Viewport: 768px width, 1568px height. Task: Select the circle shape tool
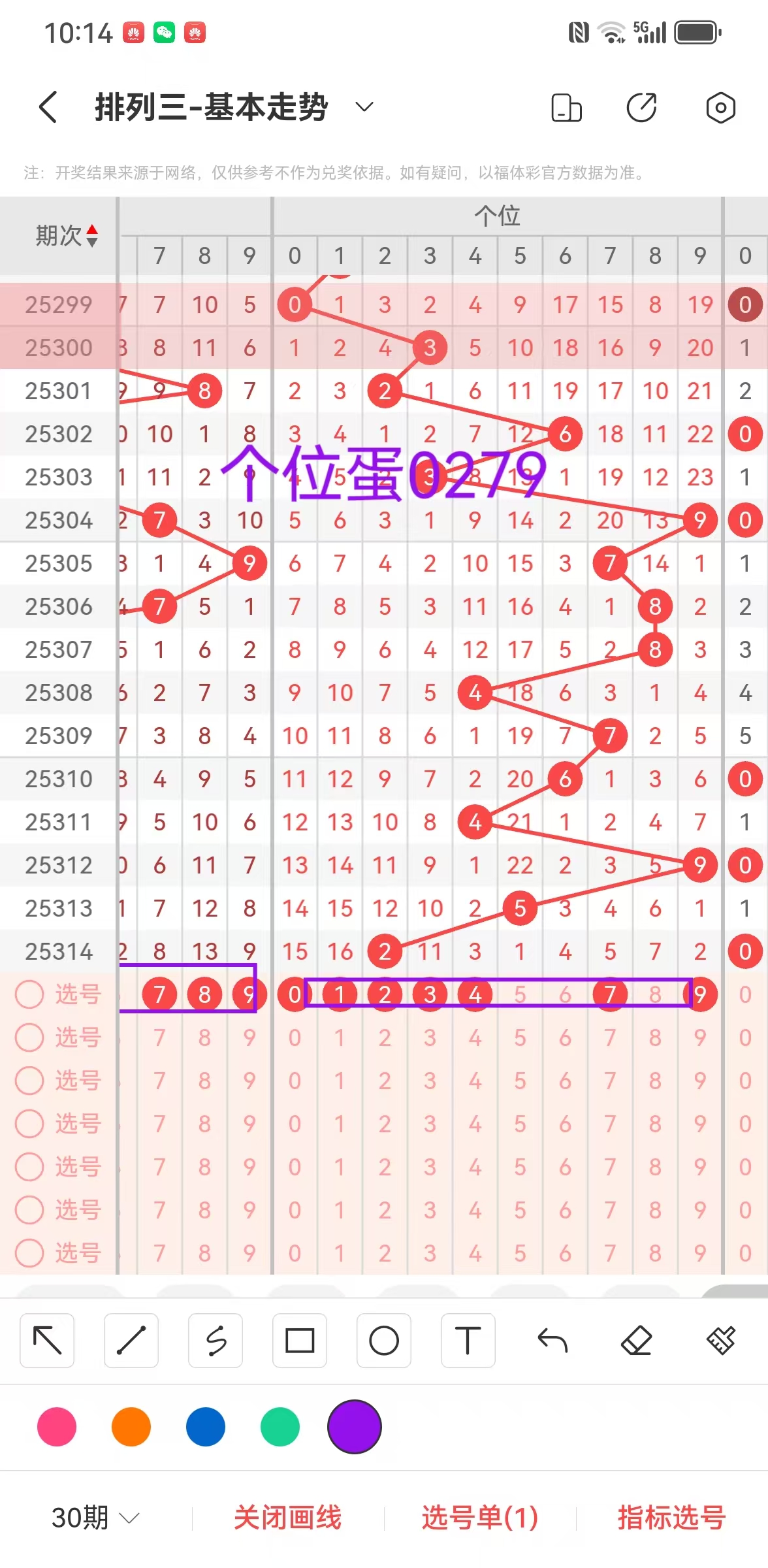(384, 1341)
